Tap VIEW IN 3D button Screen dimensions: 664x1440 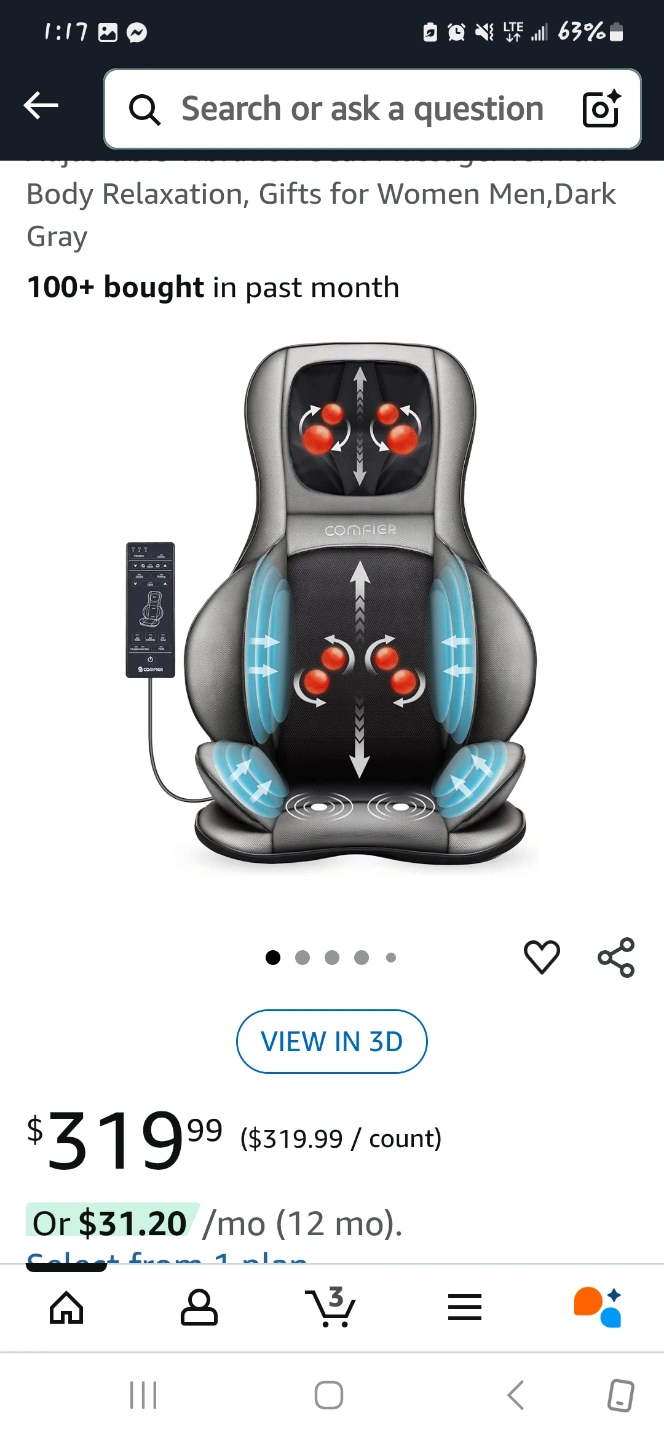point(332,1041)
